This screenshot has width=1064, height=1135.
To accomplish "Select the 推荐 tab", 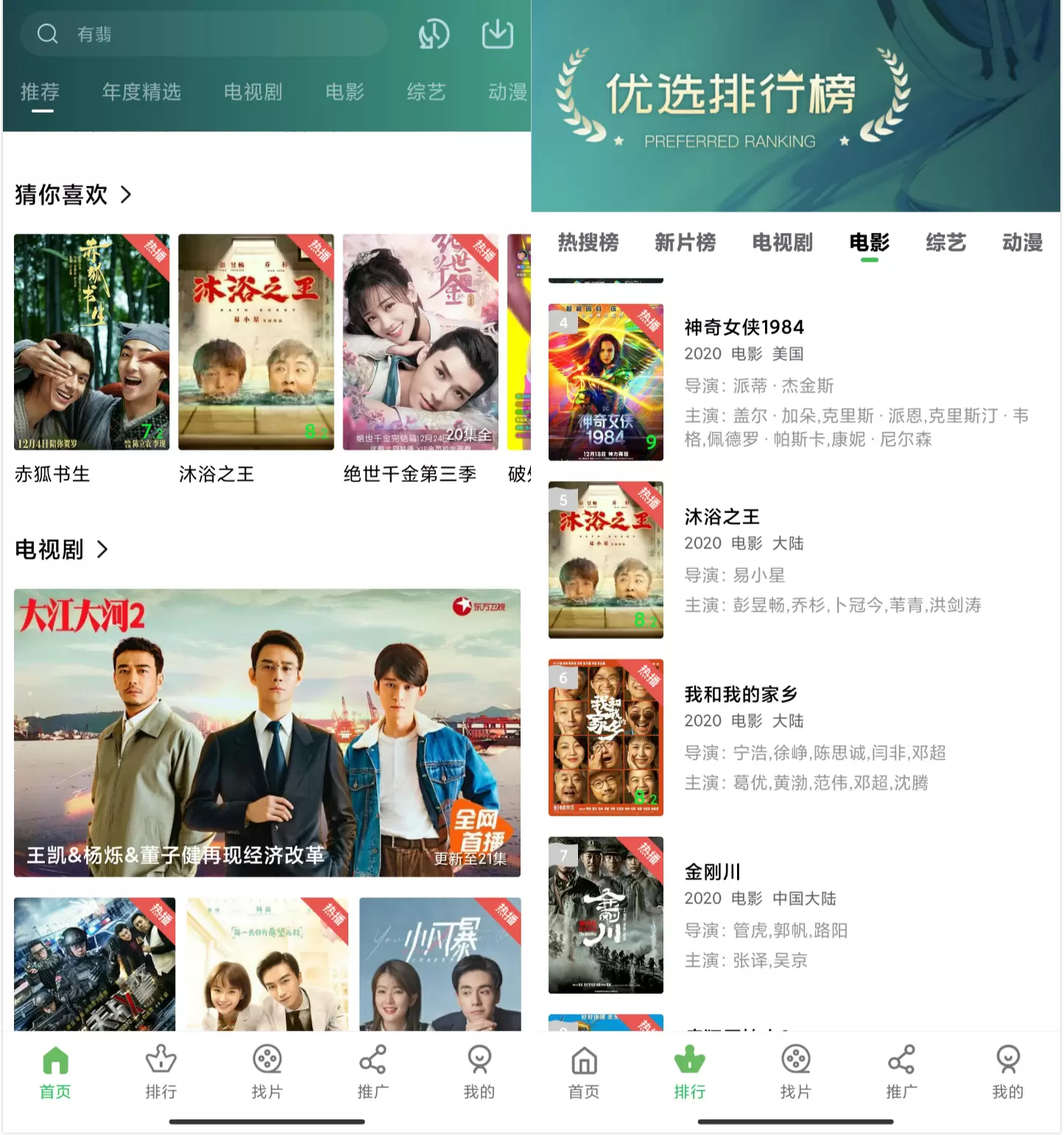I will point(40,92).
